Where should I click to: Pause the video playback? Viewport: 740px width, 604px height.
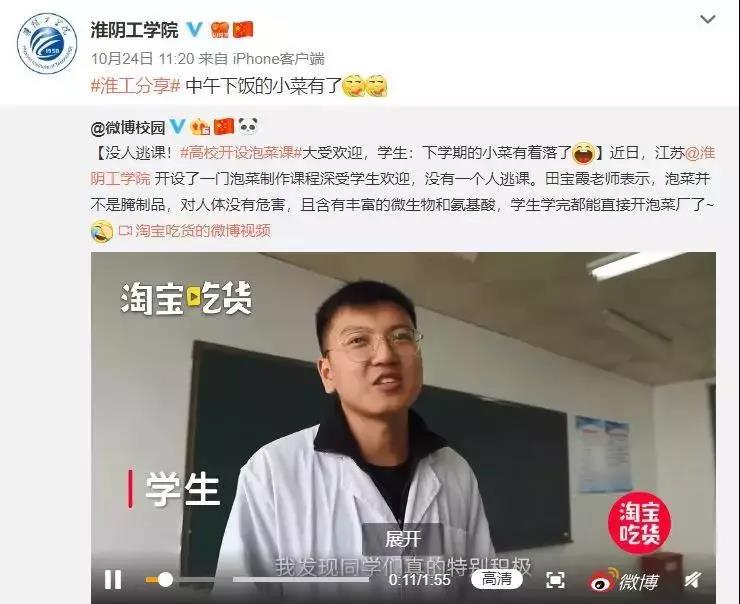(x=113, y=579)
